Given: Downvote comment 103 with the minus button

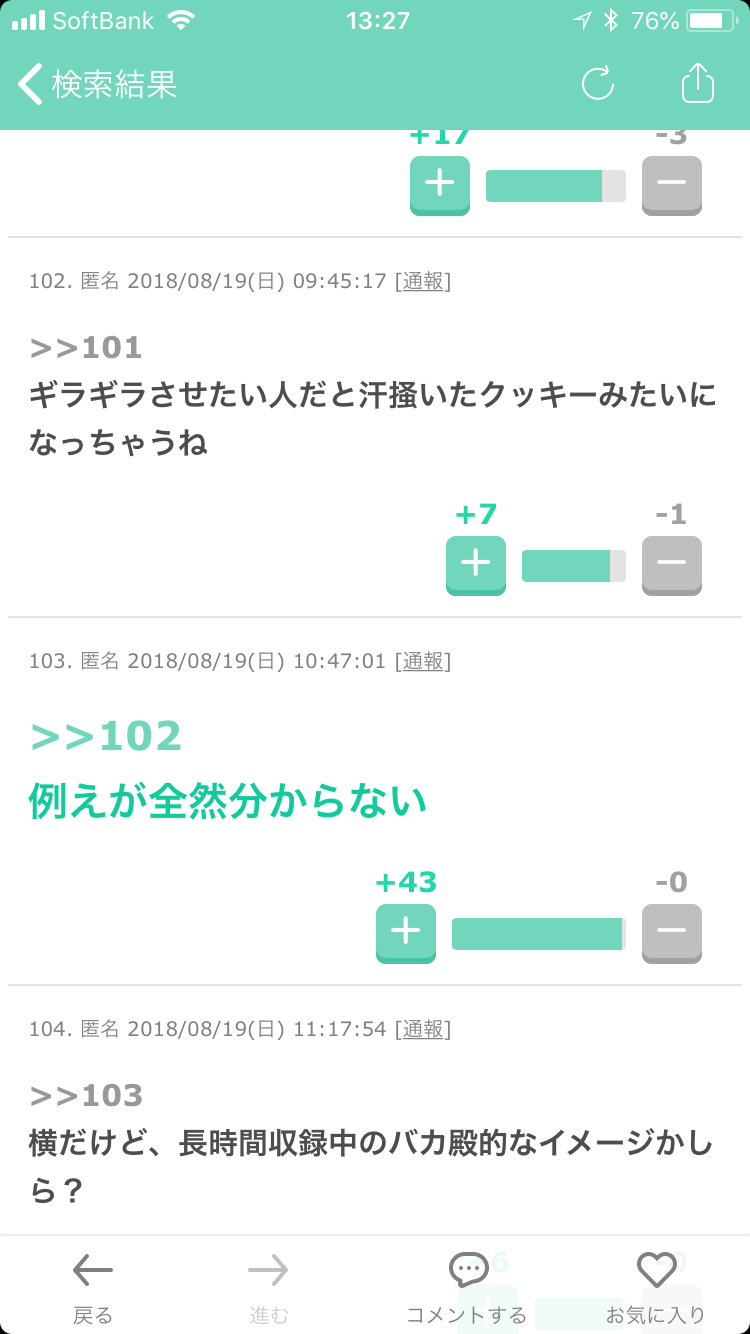Looking at the screenshot, I should [x=672, y=934].
